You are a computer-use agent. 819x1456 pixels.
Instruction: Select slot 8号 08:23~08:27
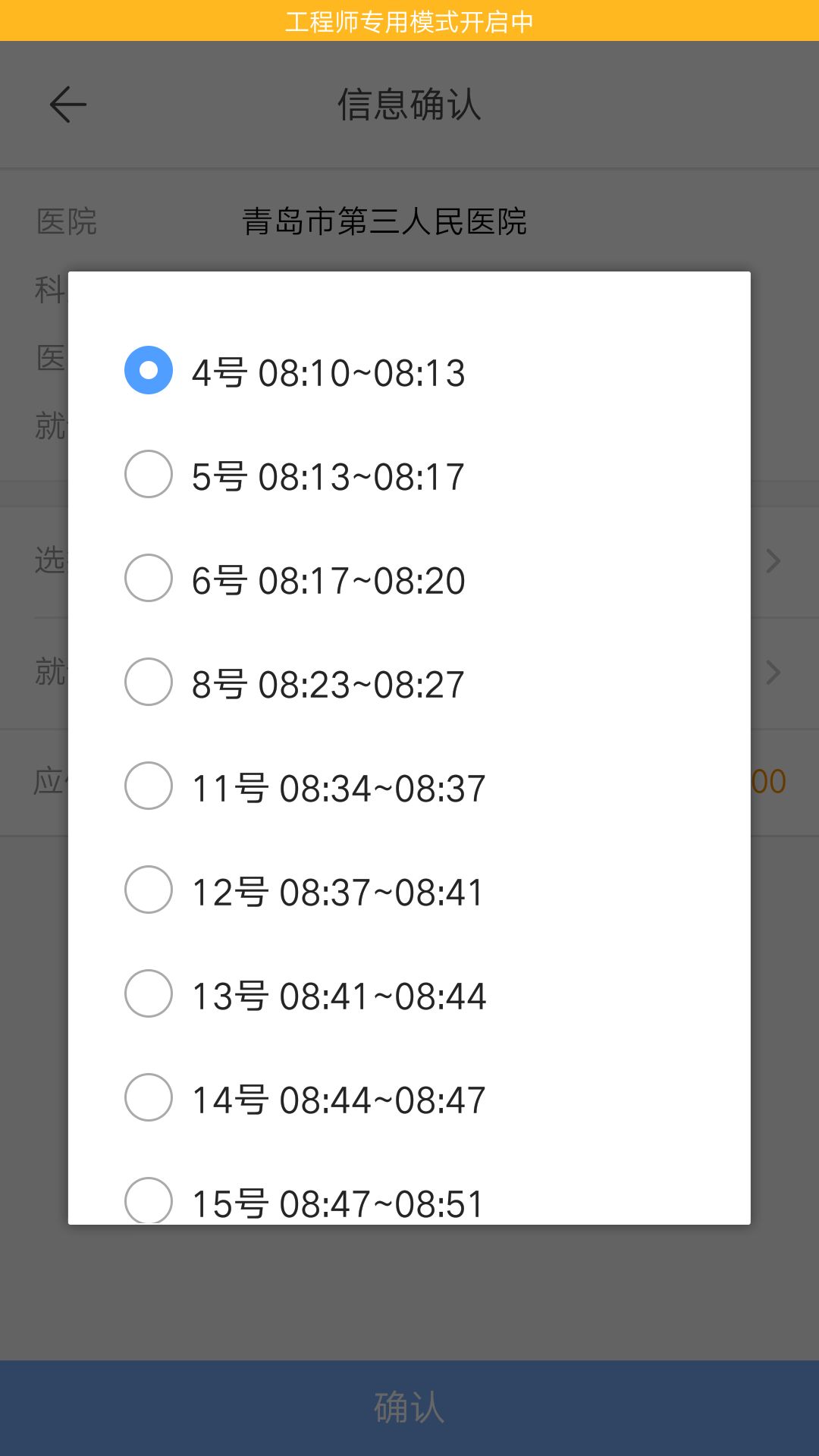click(x=409, y=682)
